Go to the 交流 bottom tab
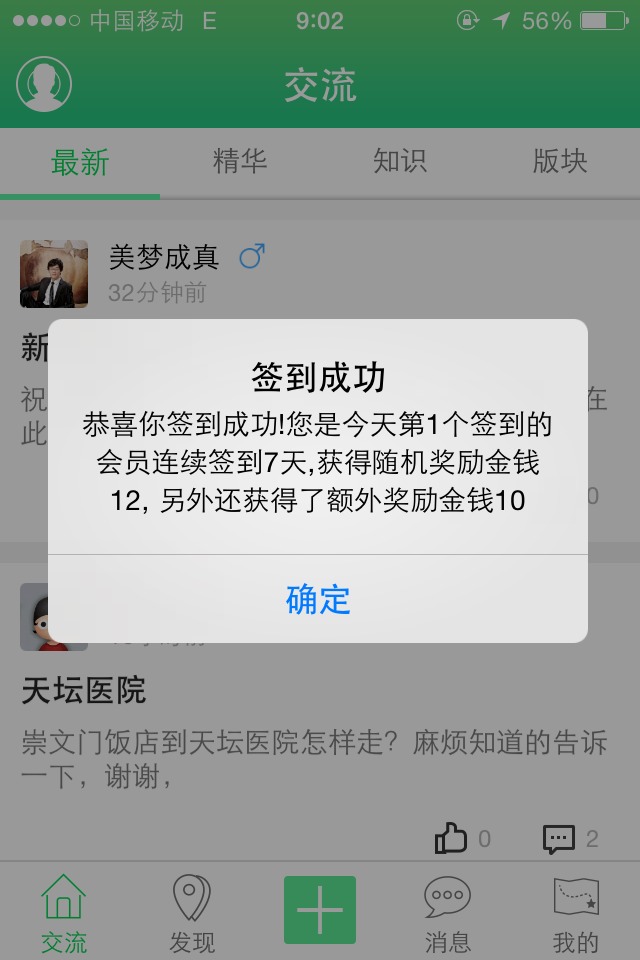 pyautogui.click(x=64, y=912)
